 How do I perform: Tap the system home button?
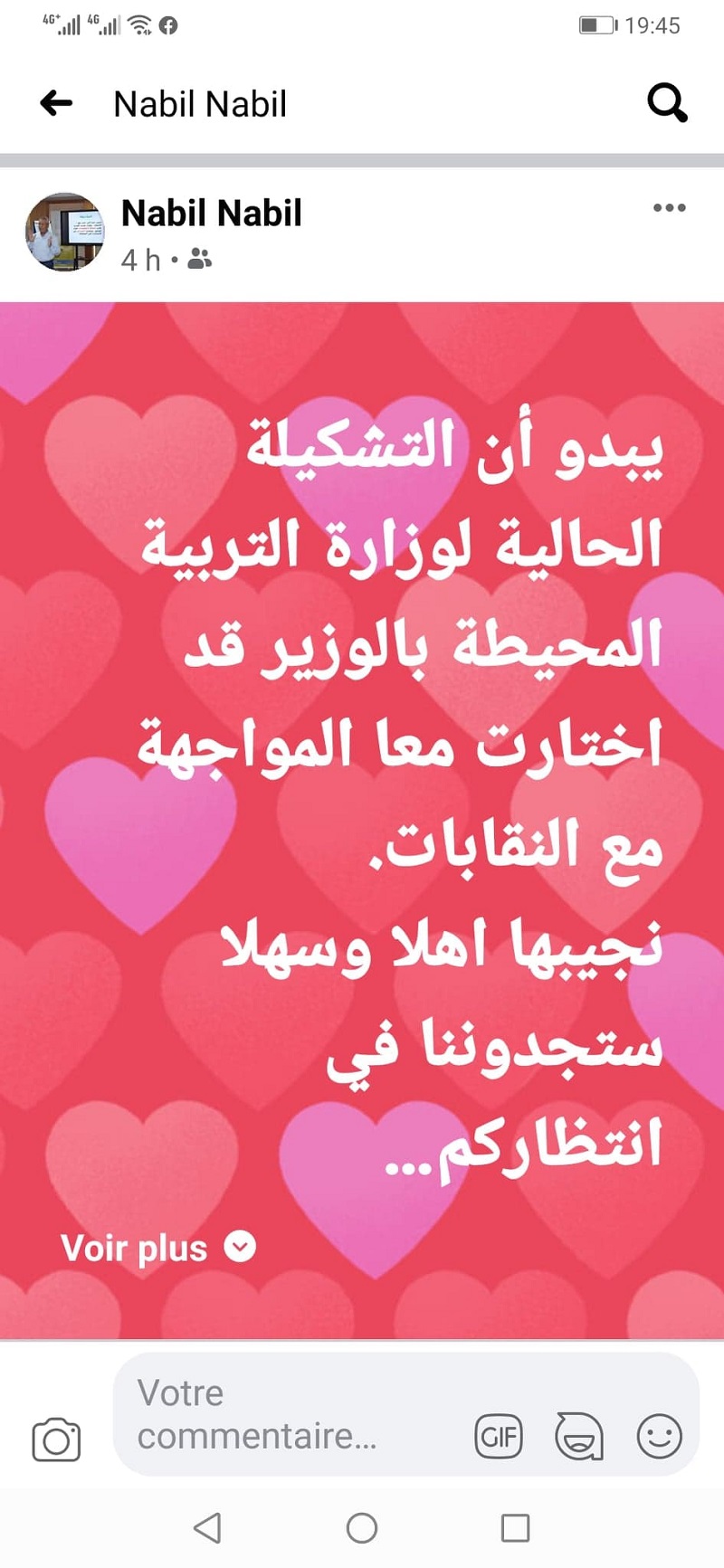pyautogui.click(x=362, y=1528)
